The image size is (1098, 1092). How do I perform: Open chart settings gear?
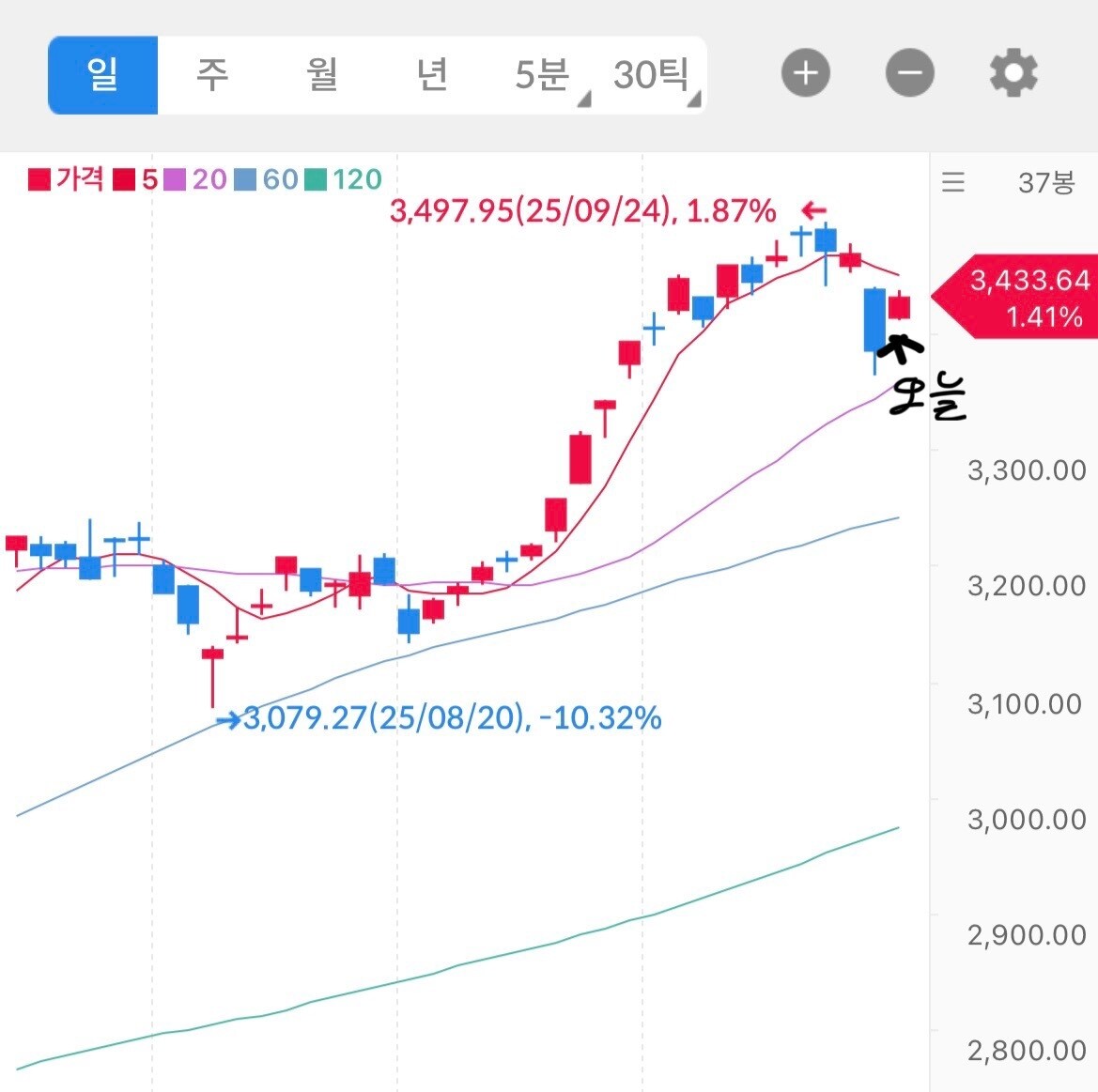coord(1013,73)
